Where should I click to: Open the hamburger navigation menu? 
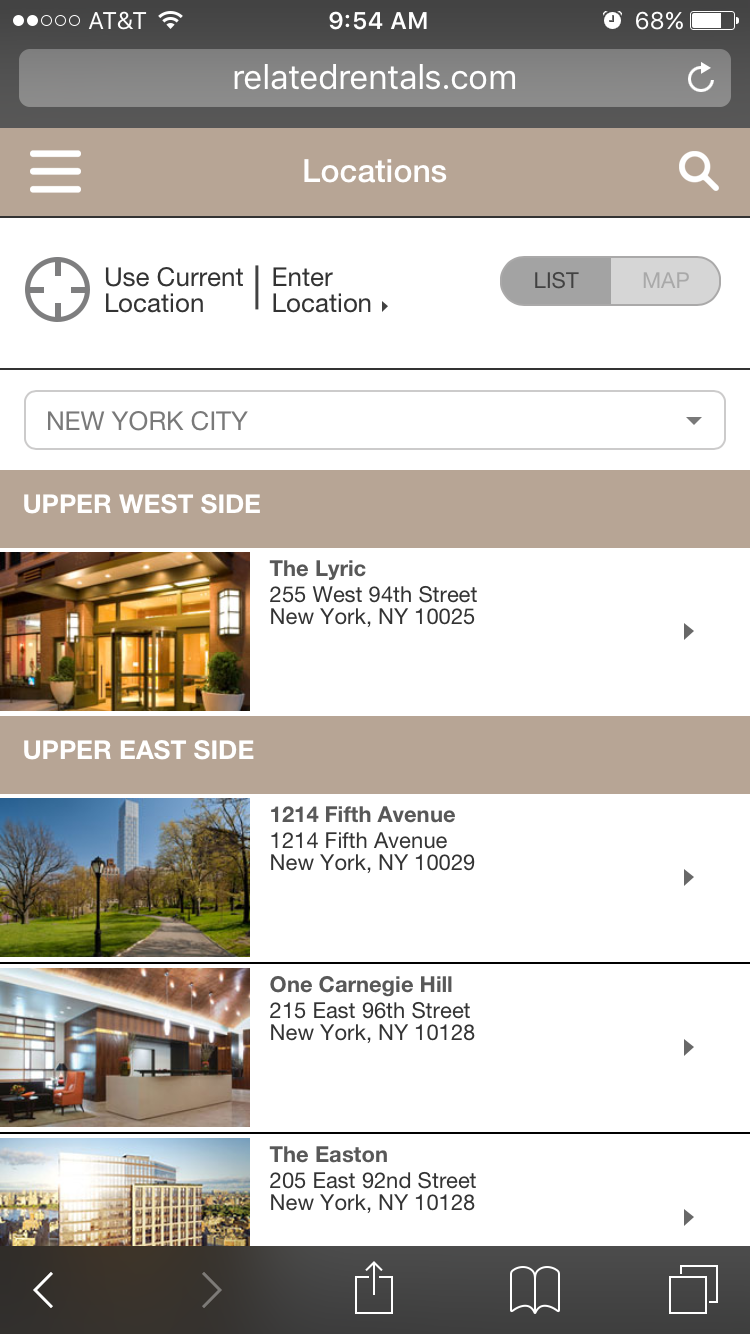click(x=55, y=170)
